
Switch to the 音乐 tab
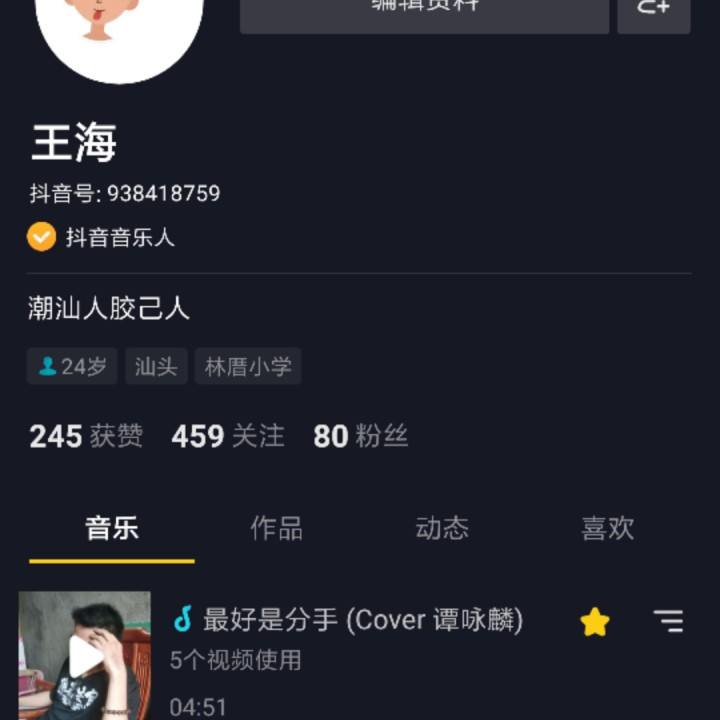coord(112,528)
